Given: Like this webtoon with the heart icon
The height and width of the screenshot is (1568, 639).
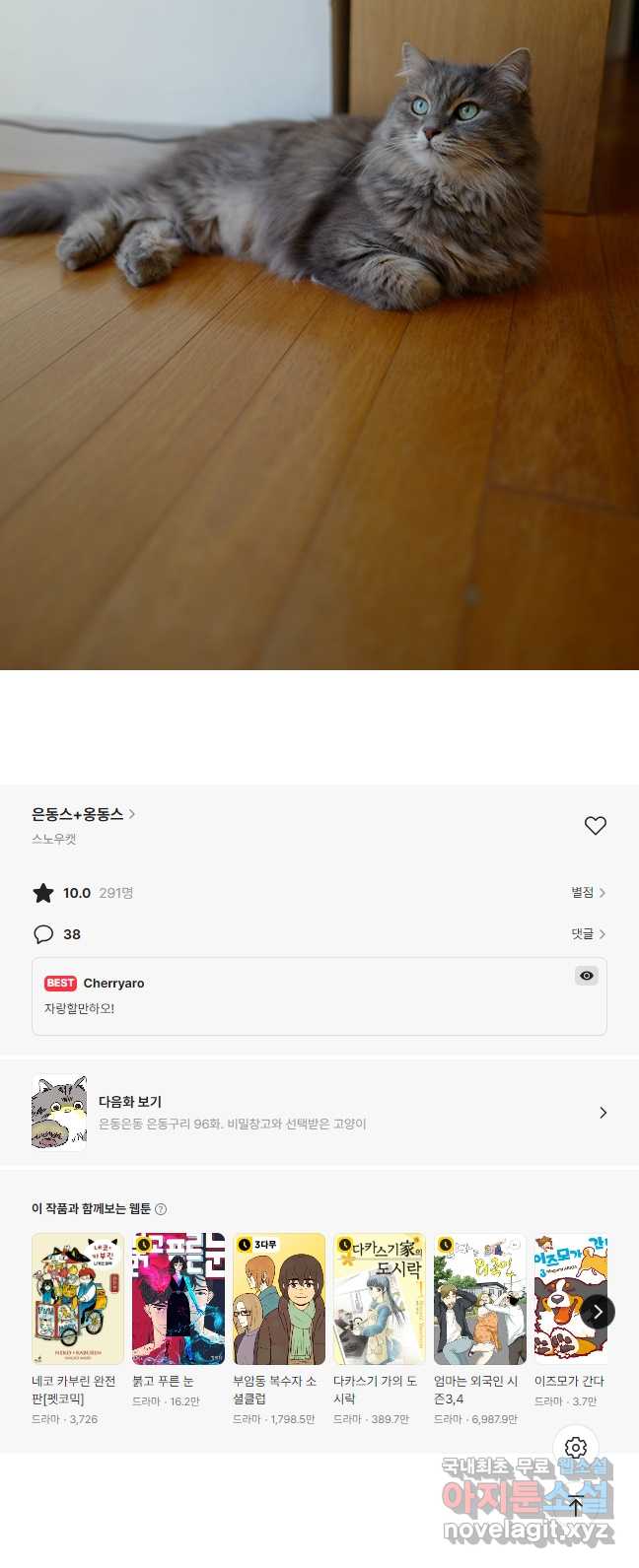Looking at the screenshot, I should click(x=595, y=826).
